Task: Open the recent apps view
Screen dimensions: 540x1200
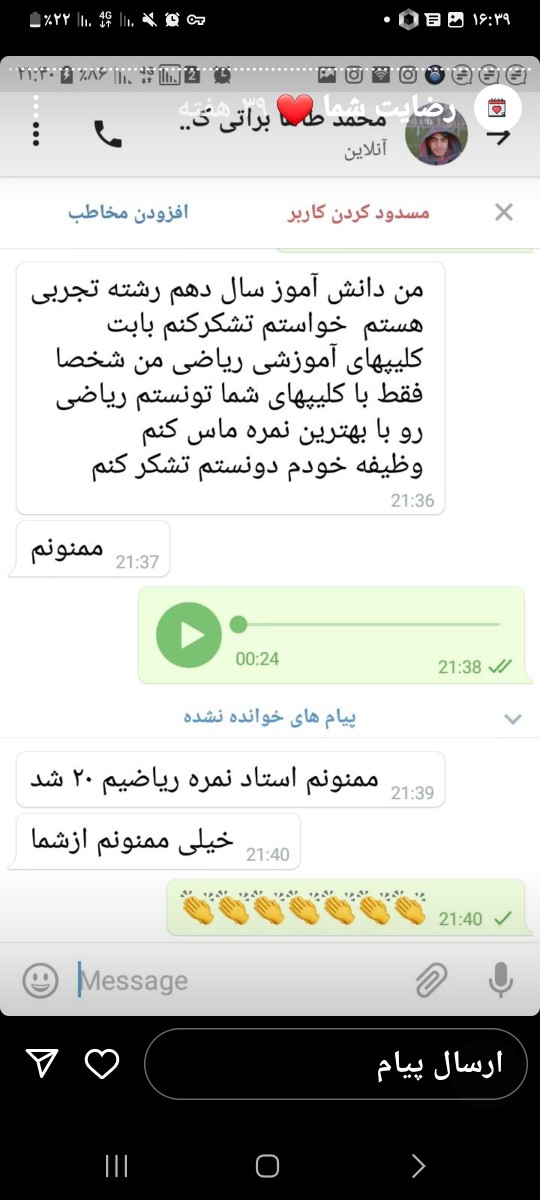Action: pyautogui.click(x=117, y=1166)
